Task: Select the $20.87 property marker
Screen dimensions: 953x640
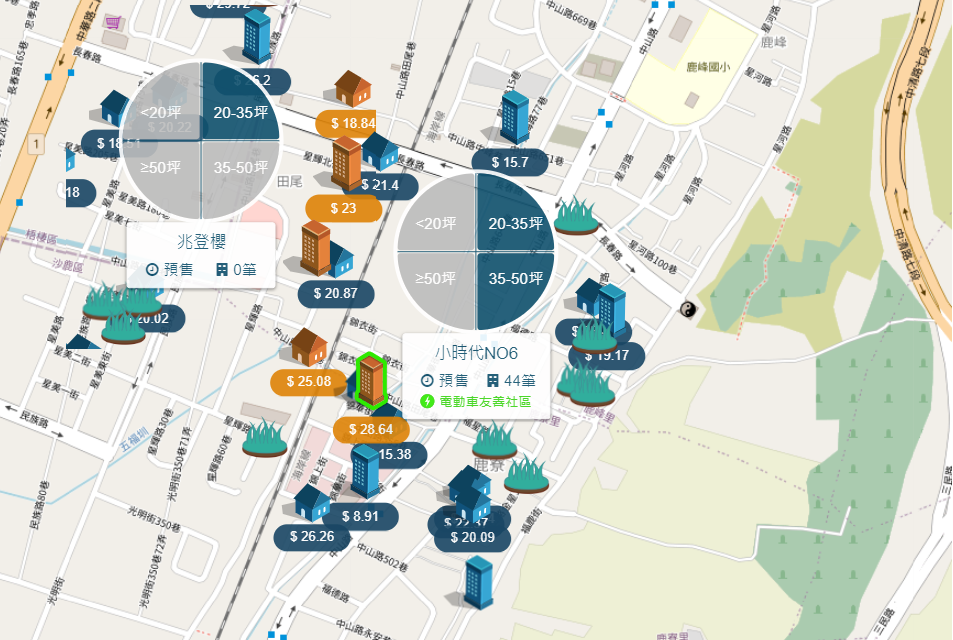Action: coord(336,293)
